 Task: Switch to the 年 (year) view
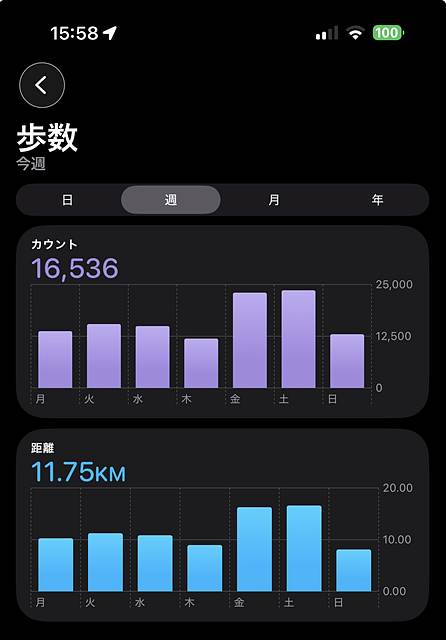(x=377, y=200)
